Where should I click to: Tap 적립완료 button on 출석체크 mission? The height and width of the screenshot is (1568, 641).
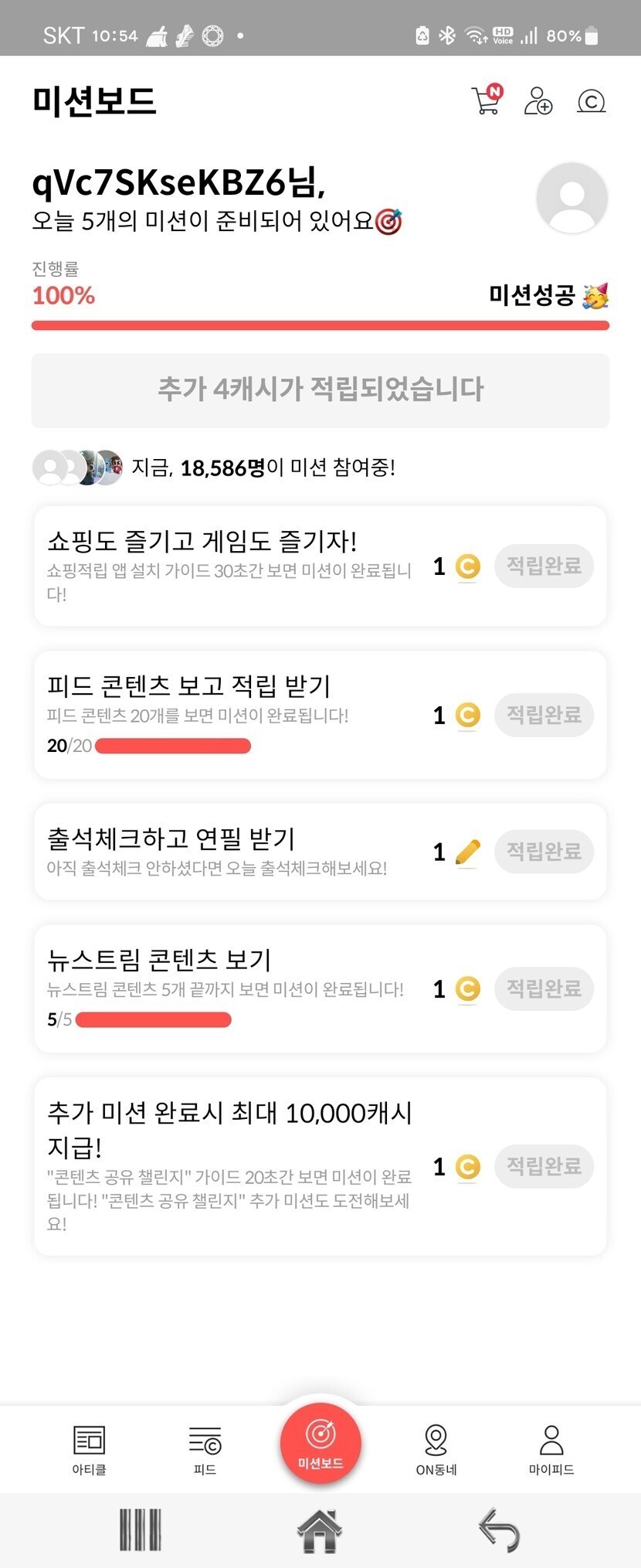click(x=544, y=852)
